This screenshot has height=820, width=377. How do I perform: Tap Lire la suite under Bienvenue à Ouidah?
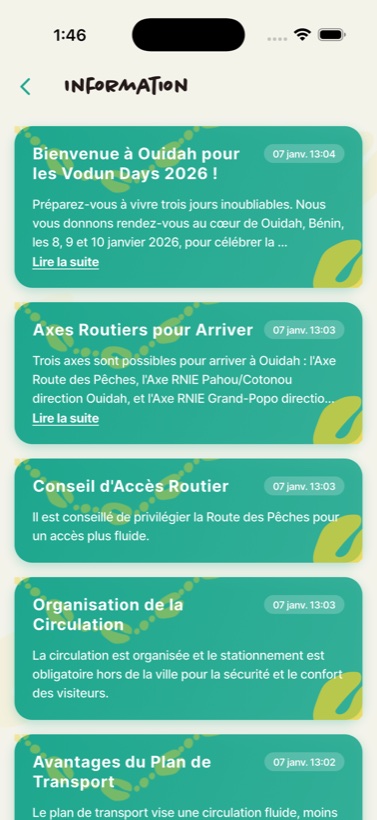pyautogui.click(x=65, y=262)
